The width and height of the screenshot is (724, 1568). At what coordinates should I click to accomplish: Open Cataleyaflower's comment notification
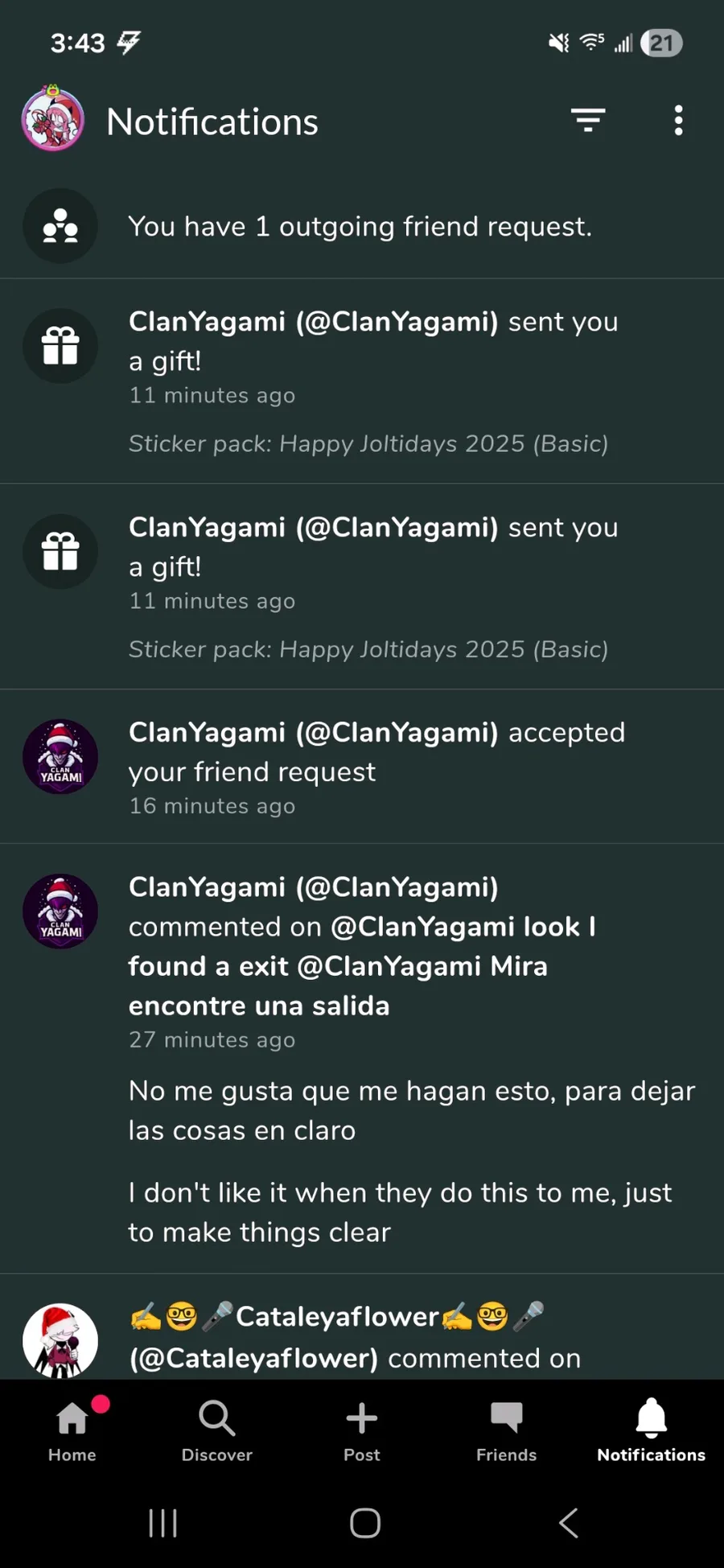362,1327
